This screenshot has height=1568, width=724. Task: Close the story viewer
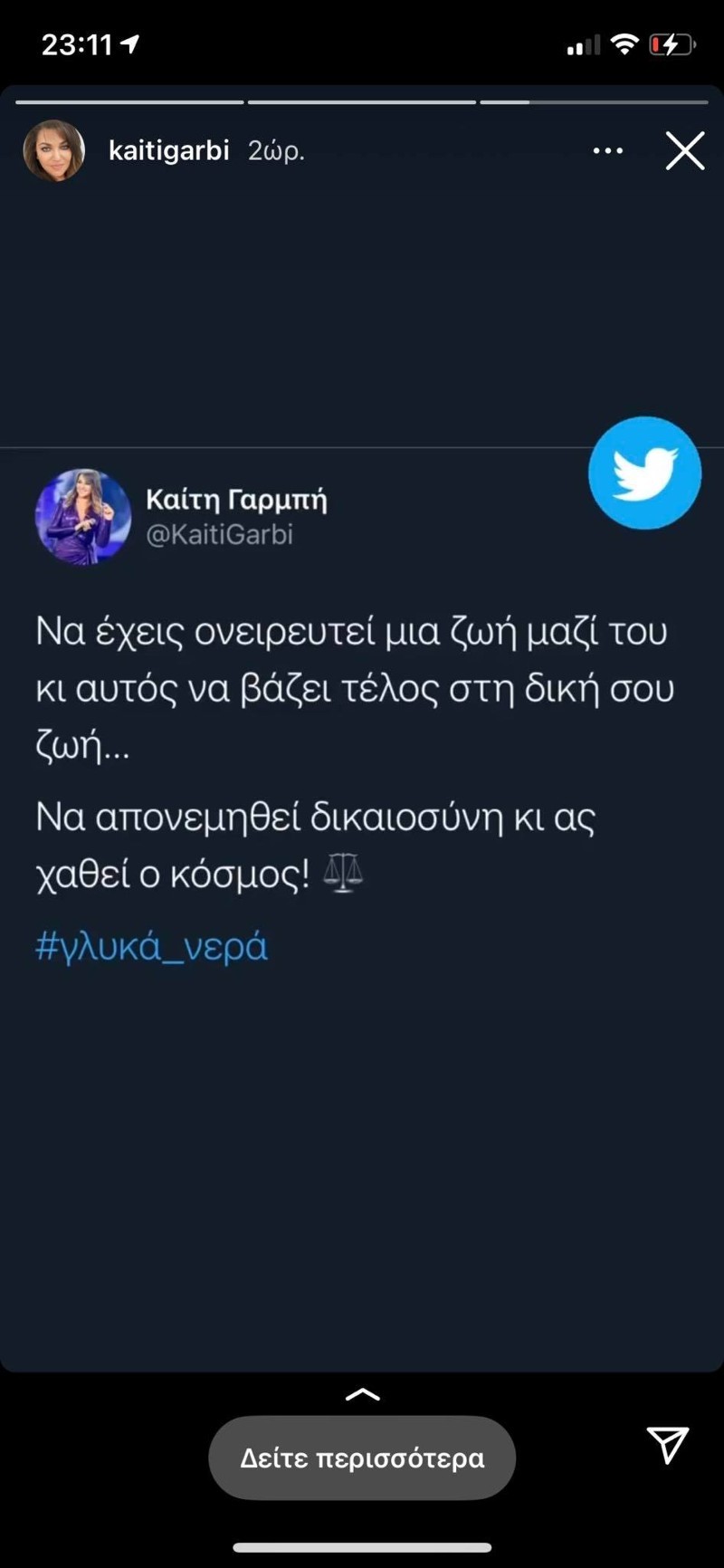pyautogui.click(x=685, y=151)
